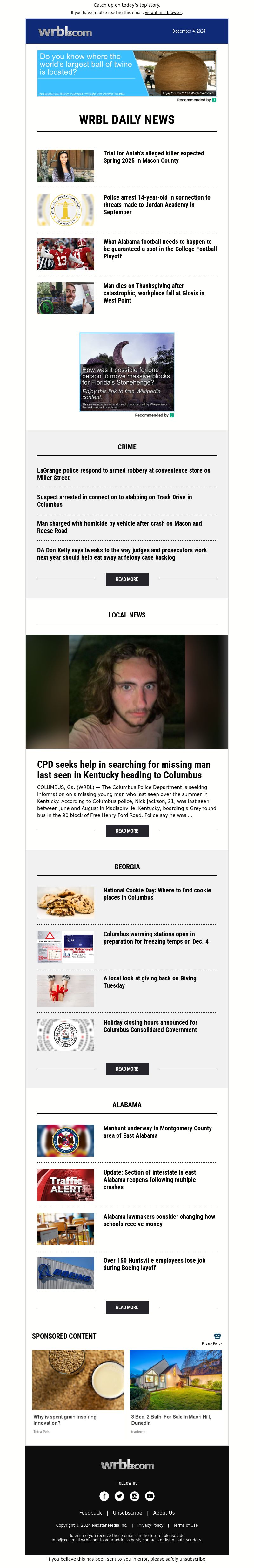
Task: Read the Alabama football playoff article
Action: 159,248
